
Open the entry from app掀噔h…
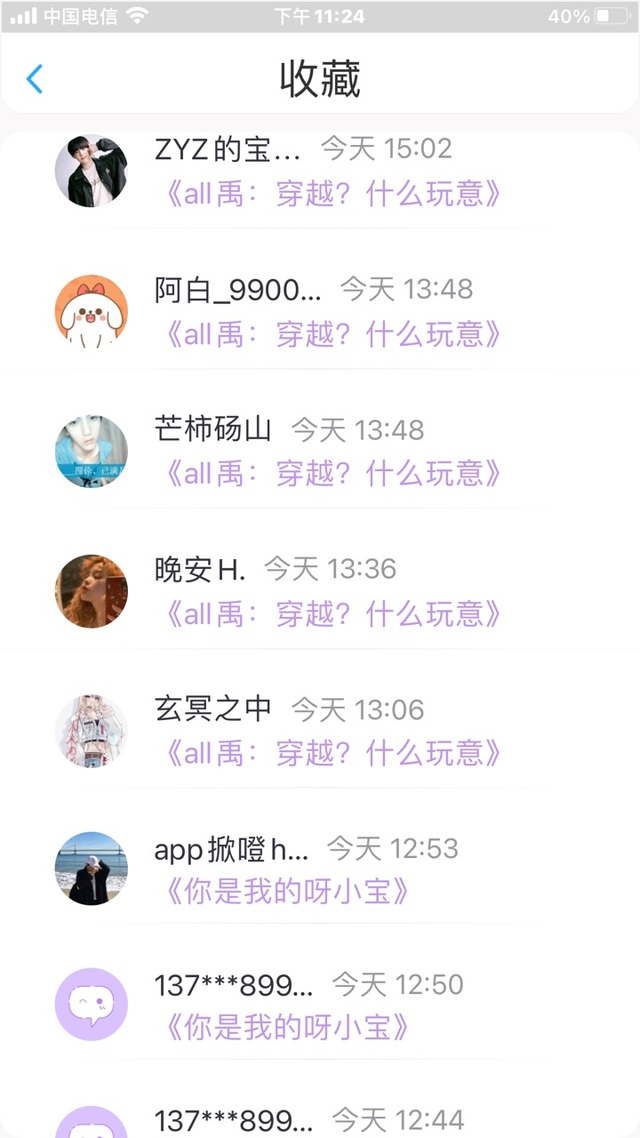pos(330,869)
